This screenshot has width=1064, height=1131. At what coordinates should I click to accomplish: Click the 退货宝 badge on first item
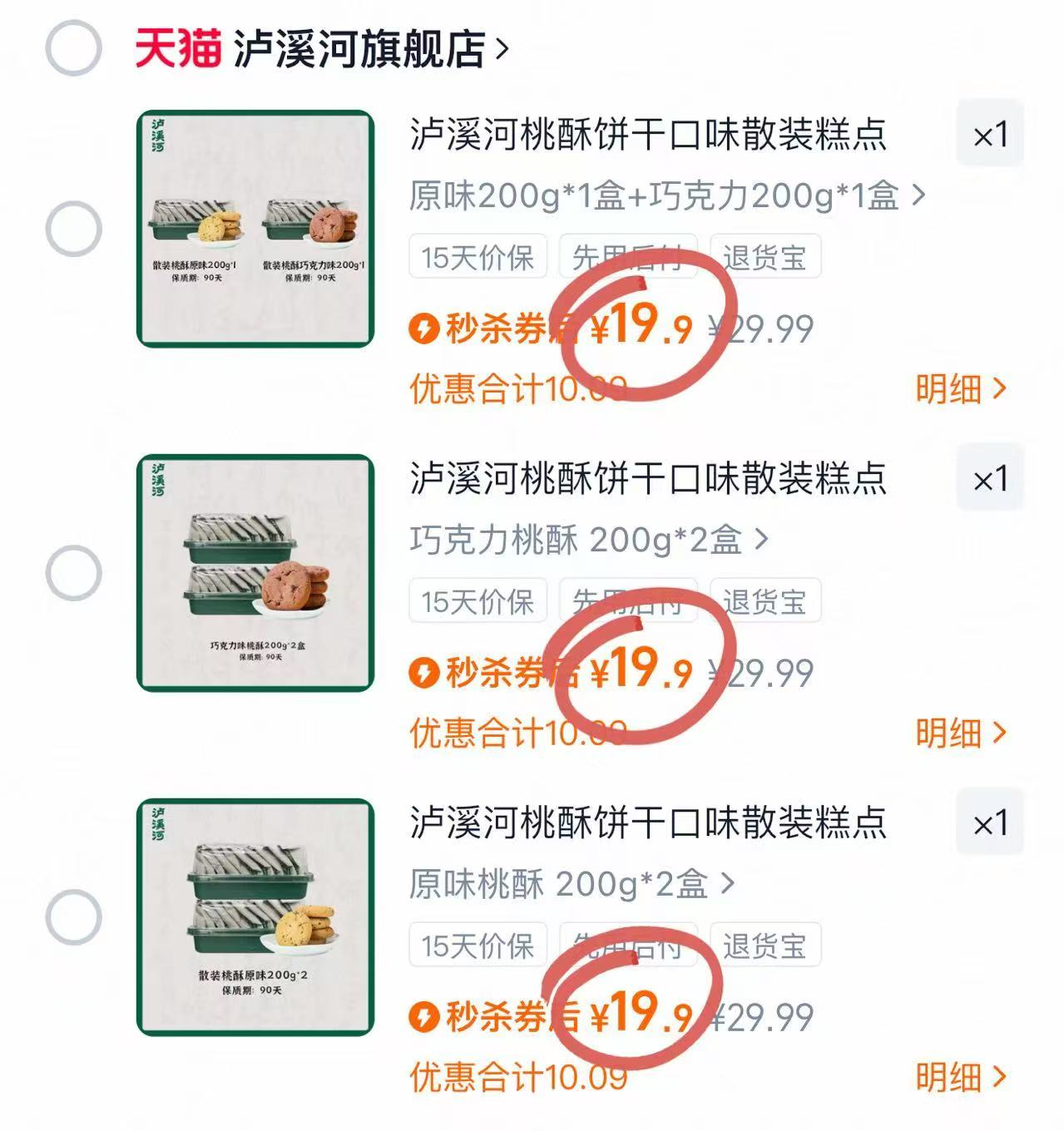pos(766,256)
